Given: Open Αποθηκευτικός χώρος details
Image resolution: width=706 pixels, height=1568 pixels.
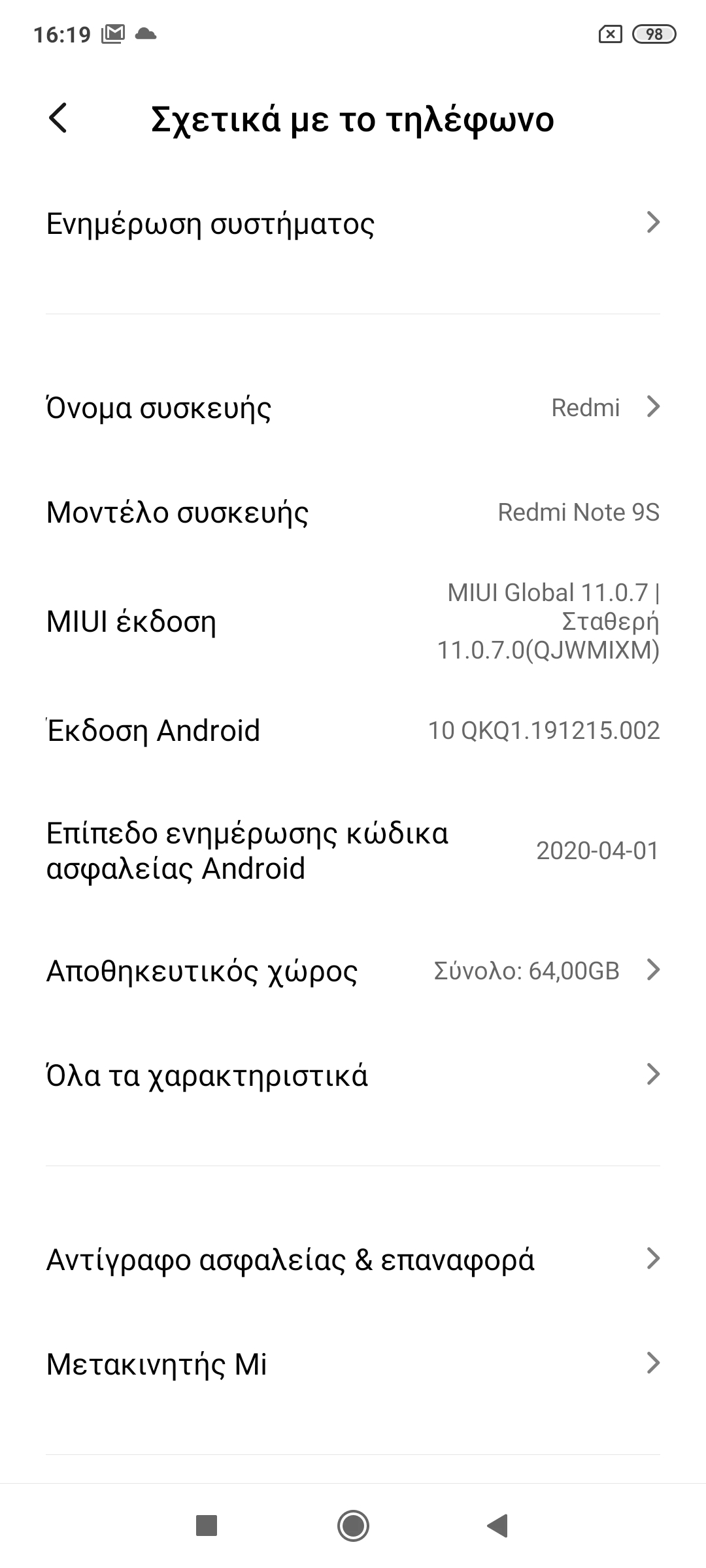Looking at the screenshot, I should (x=353, y=971).
